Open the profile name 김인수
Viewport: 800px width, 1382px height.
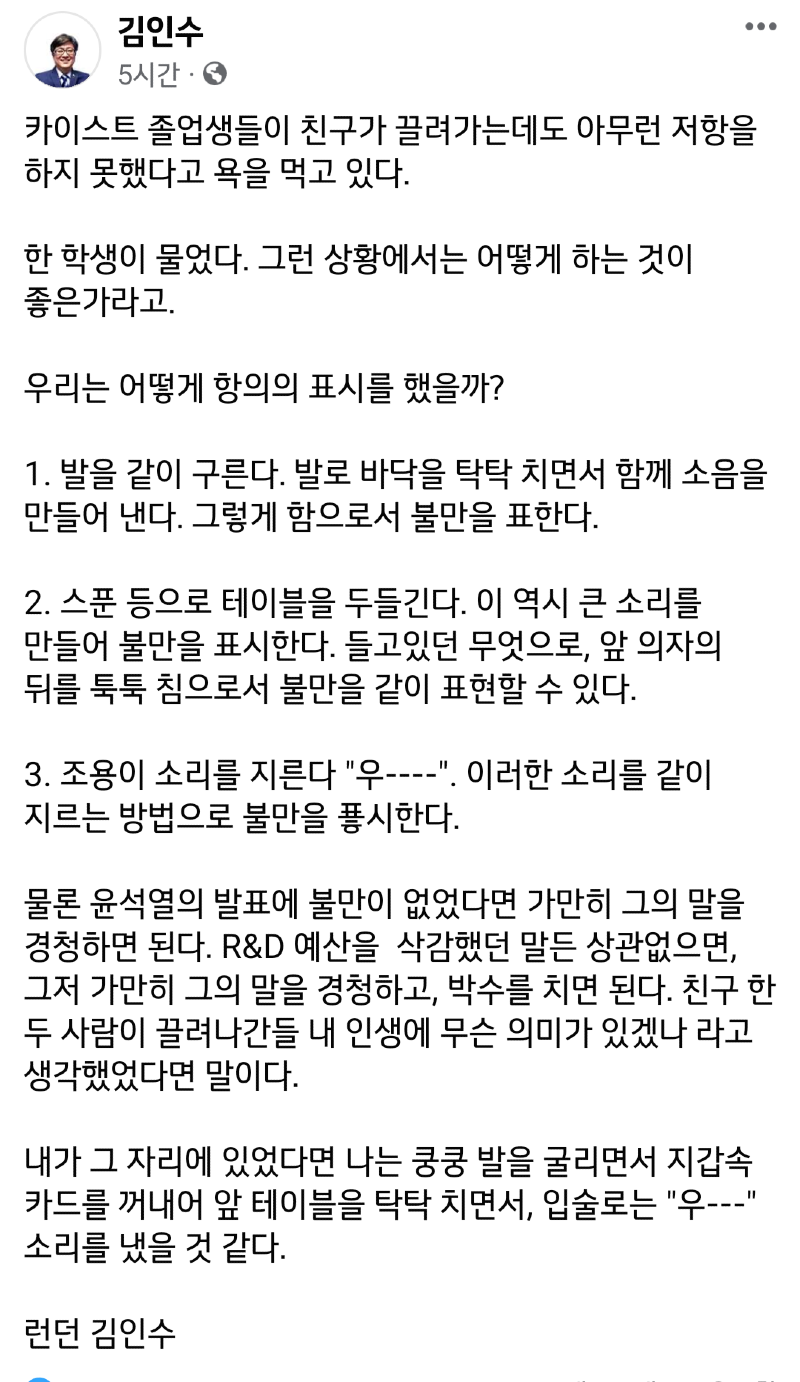pyautogui.click(x=159, y=32)
